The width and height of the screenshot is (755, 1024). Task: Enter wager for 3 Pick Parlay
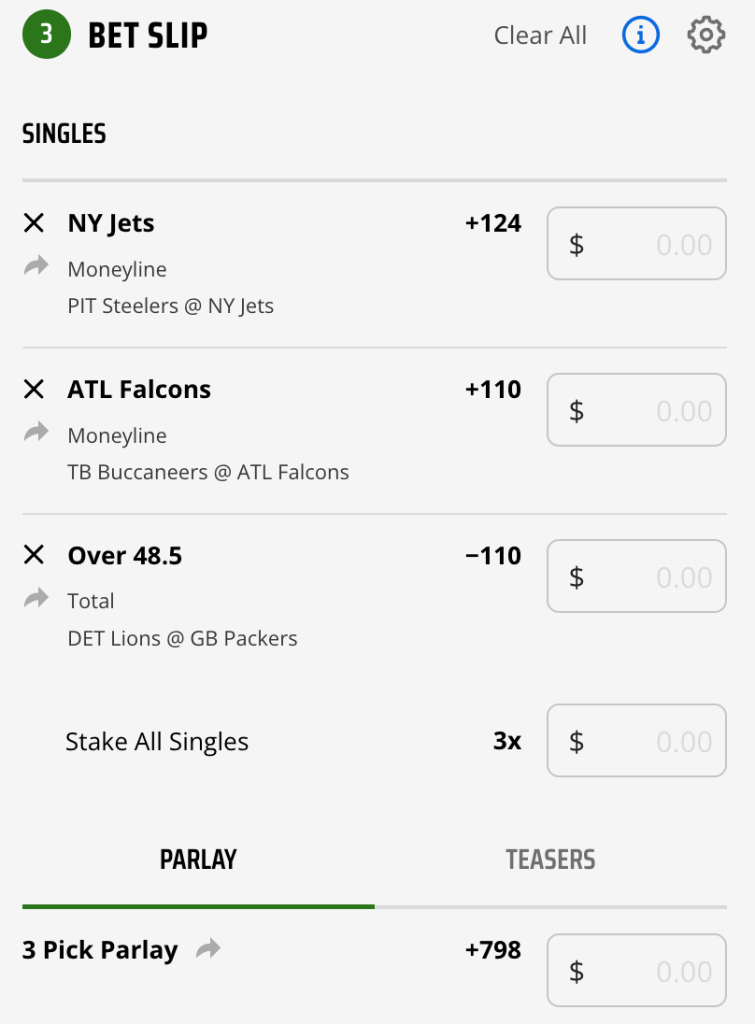(x=637, y=970)
